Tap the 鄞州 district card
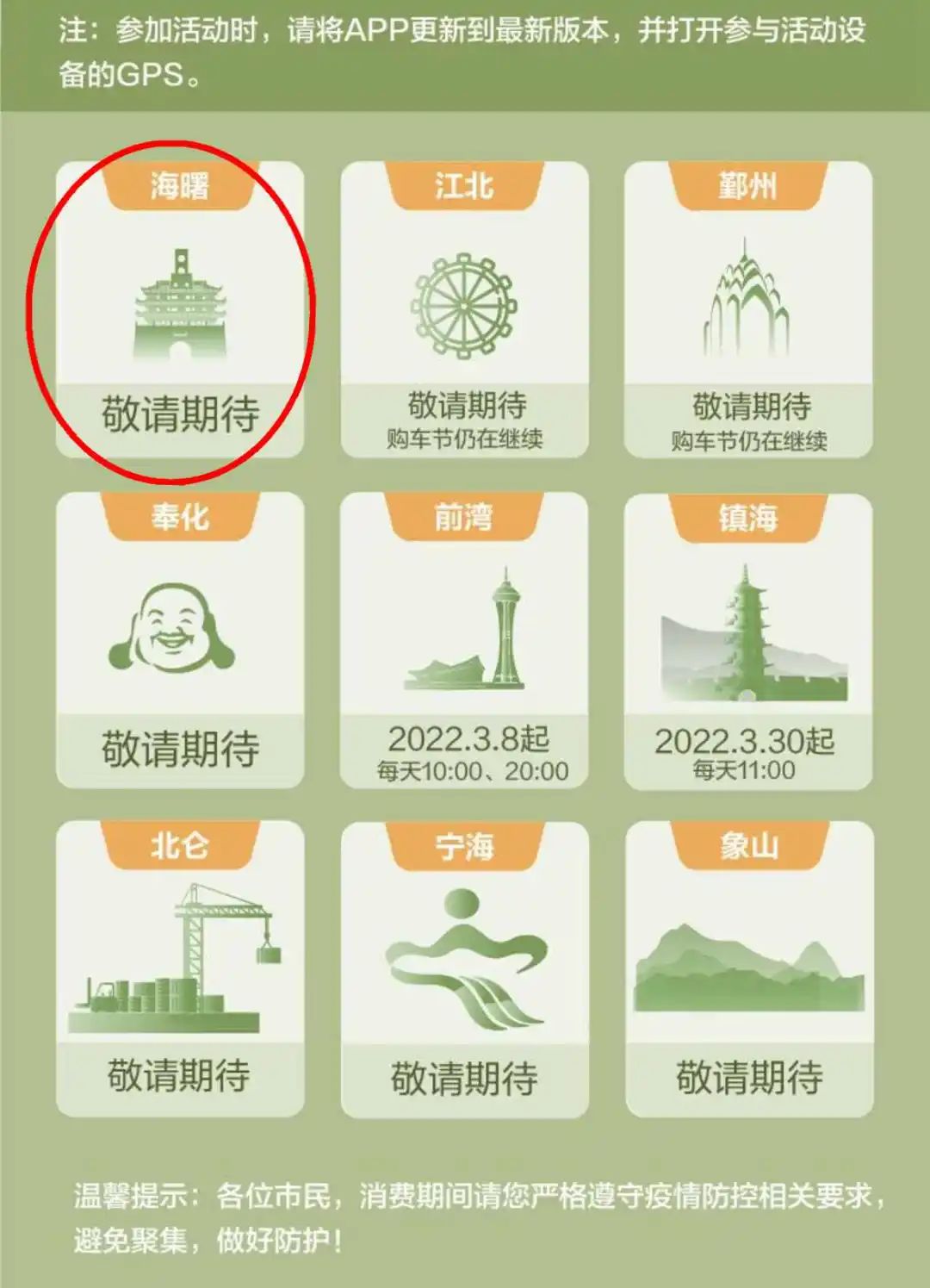This screenshot has height=1288, width=930. click(x=747, y=310)
